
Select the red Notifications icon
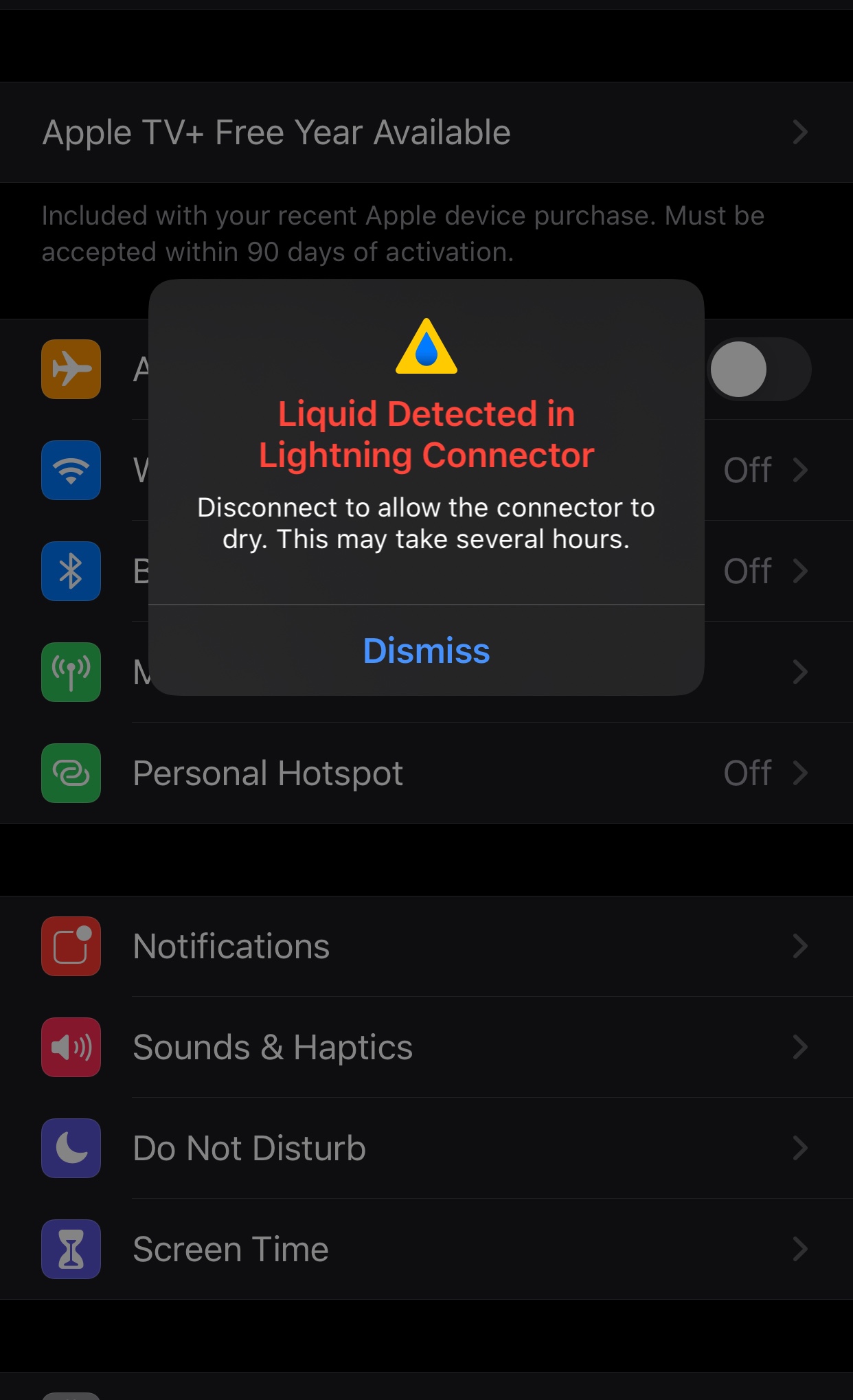click(x=71, y=945)
